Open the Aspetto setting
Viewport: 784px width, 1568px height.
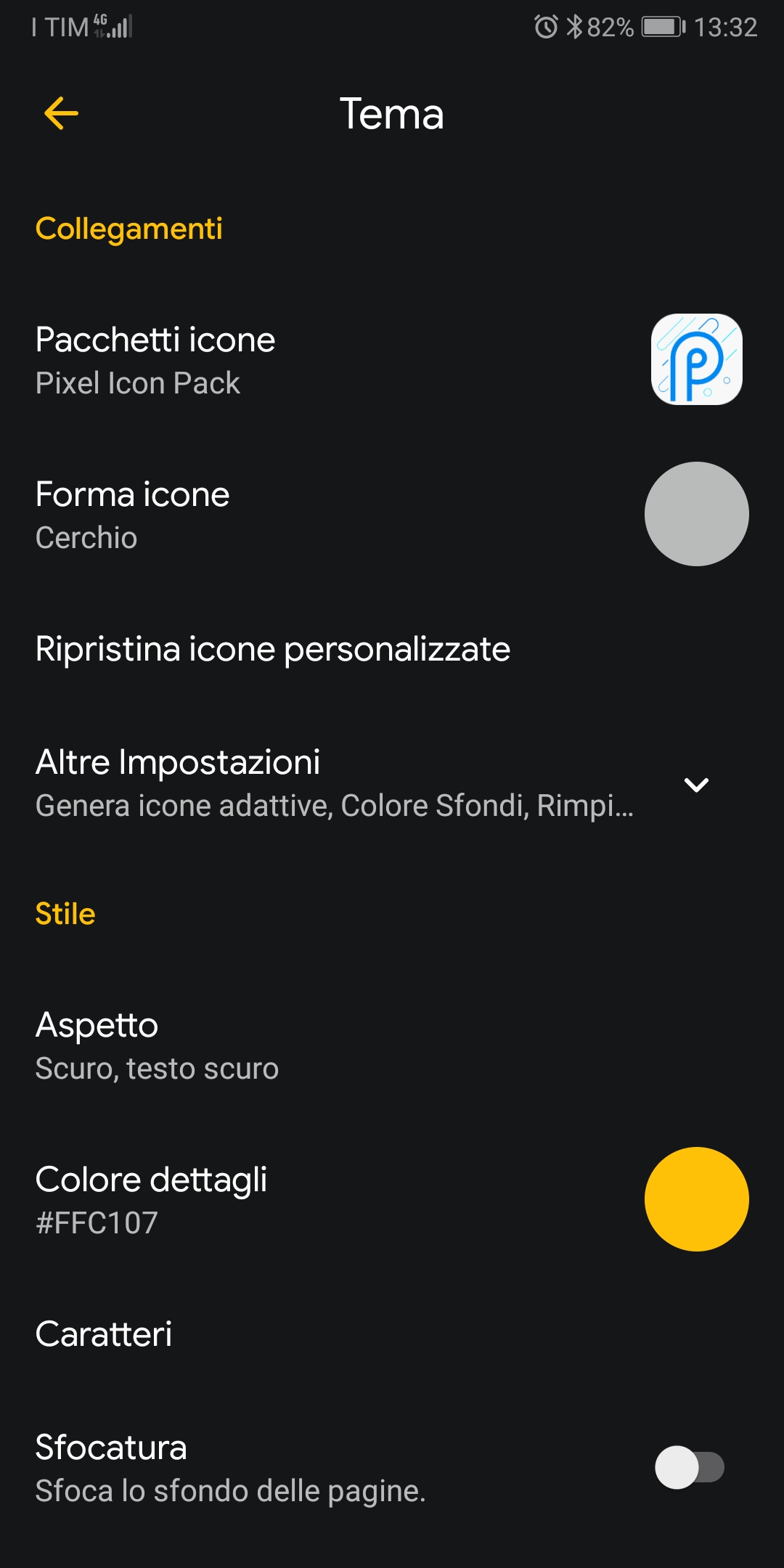pyautogui.click(x=392, y=1045)
